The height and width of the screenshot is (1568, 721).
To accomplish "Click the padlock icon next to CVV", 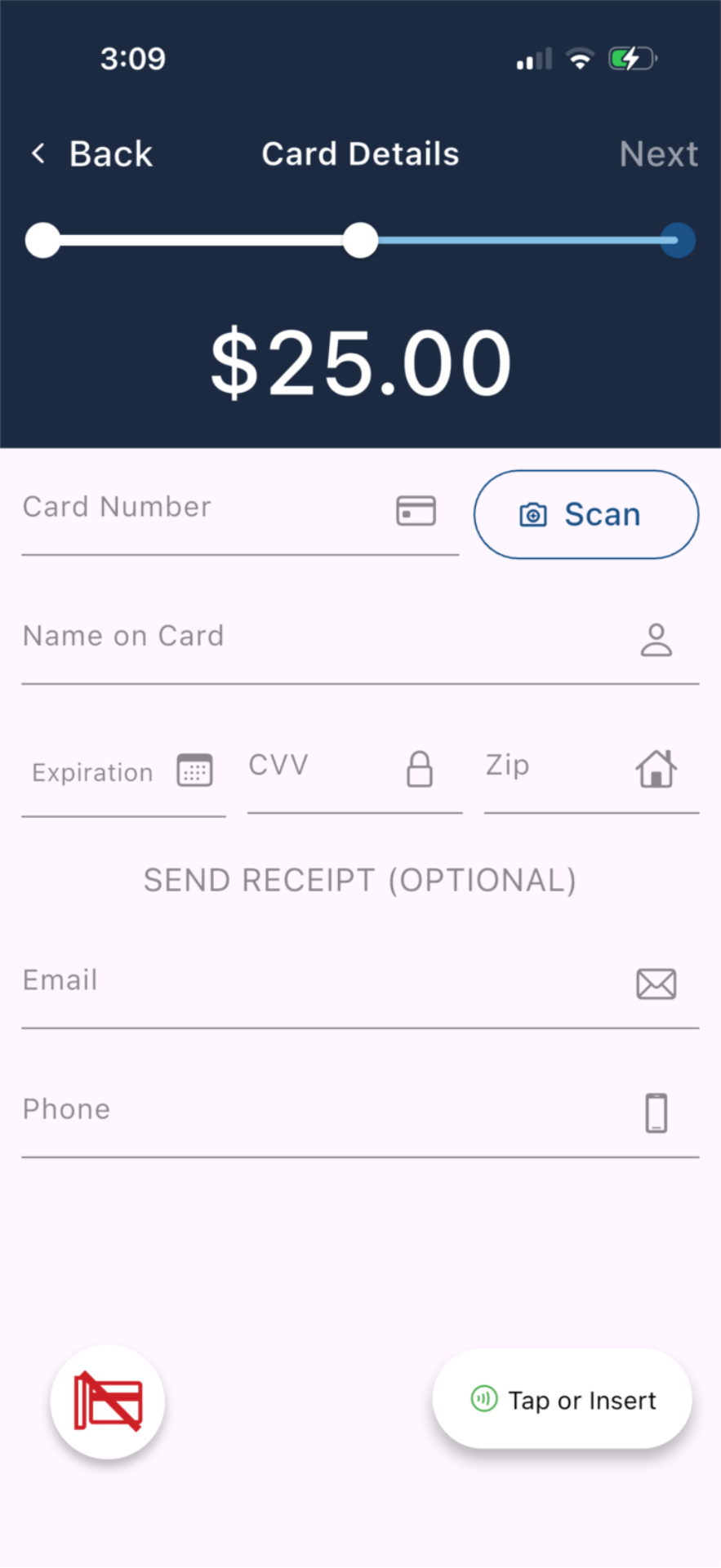I will tap(420, 769).
